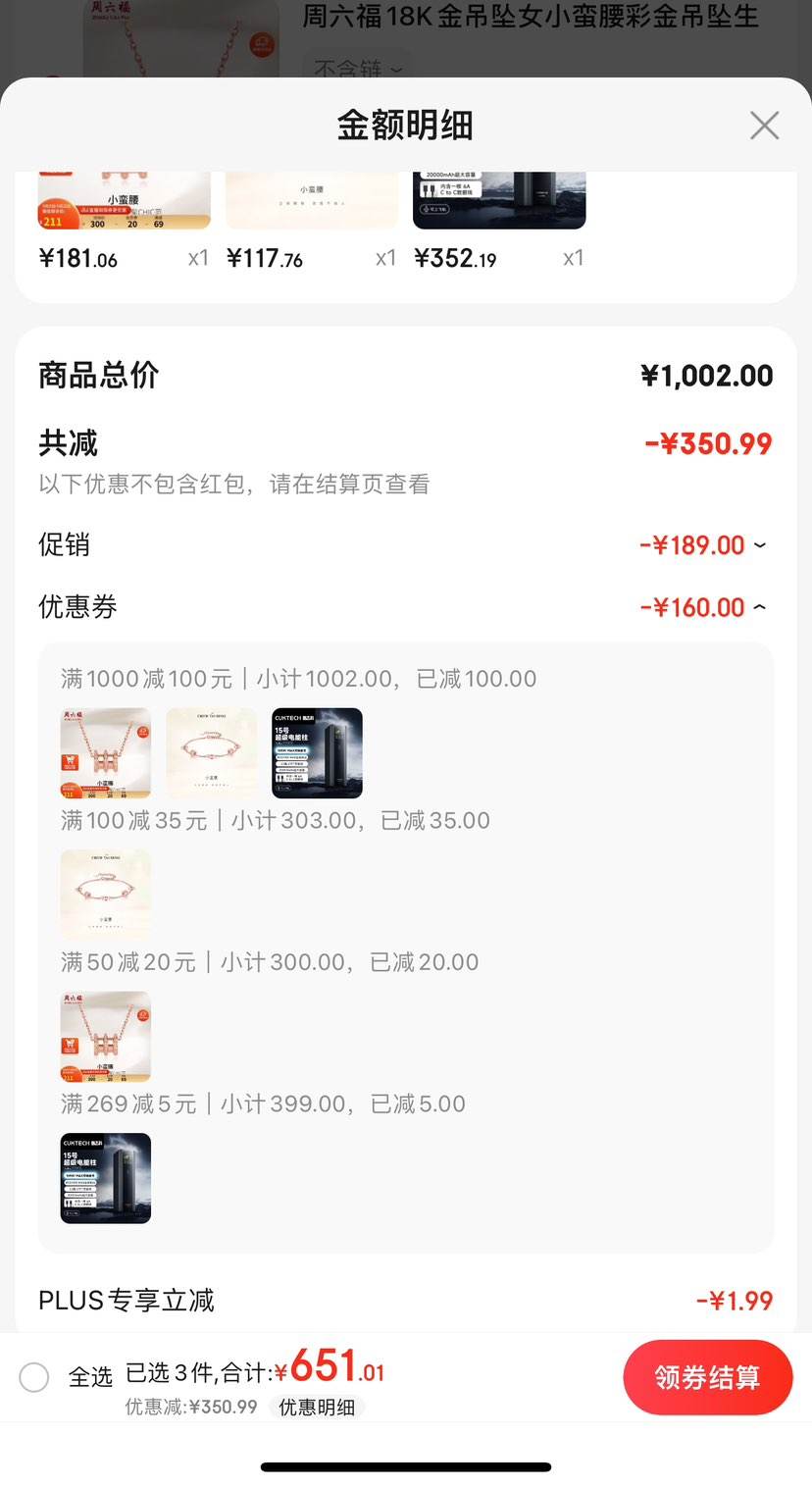Collapse the 优惠券 coupon section
This screenshot has height=1487, width=812.
click(762, 607)
